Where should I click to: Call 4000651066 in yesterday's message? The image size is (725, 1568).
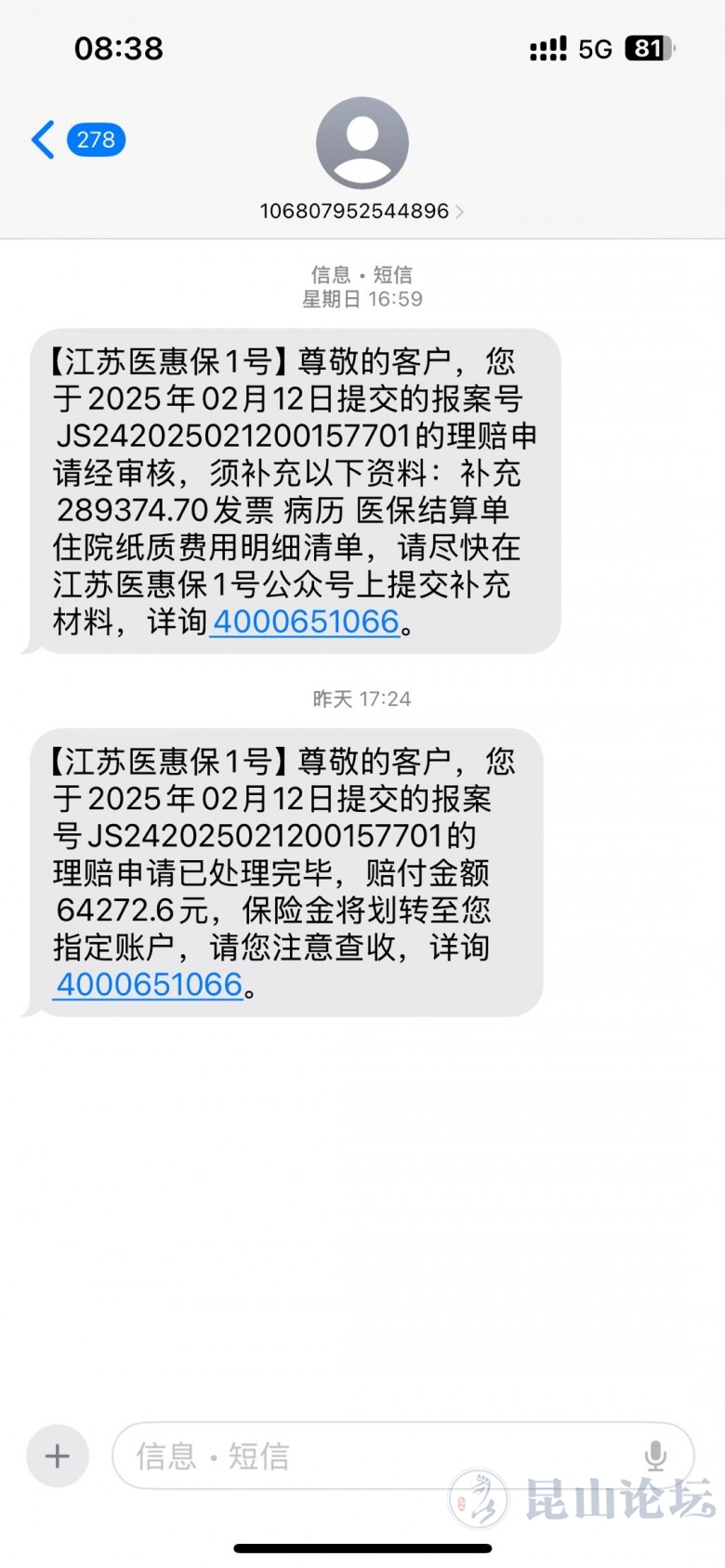coord(149,984)
